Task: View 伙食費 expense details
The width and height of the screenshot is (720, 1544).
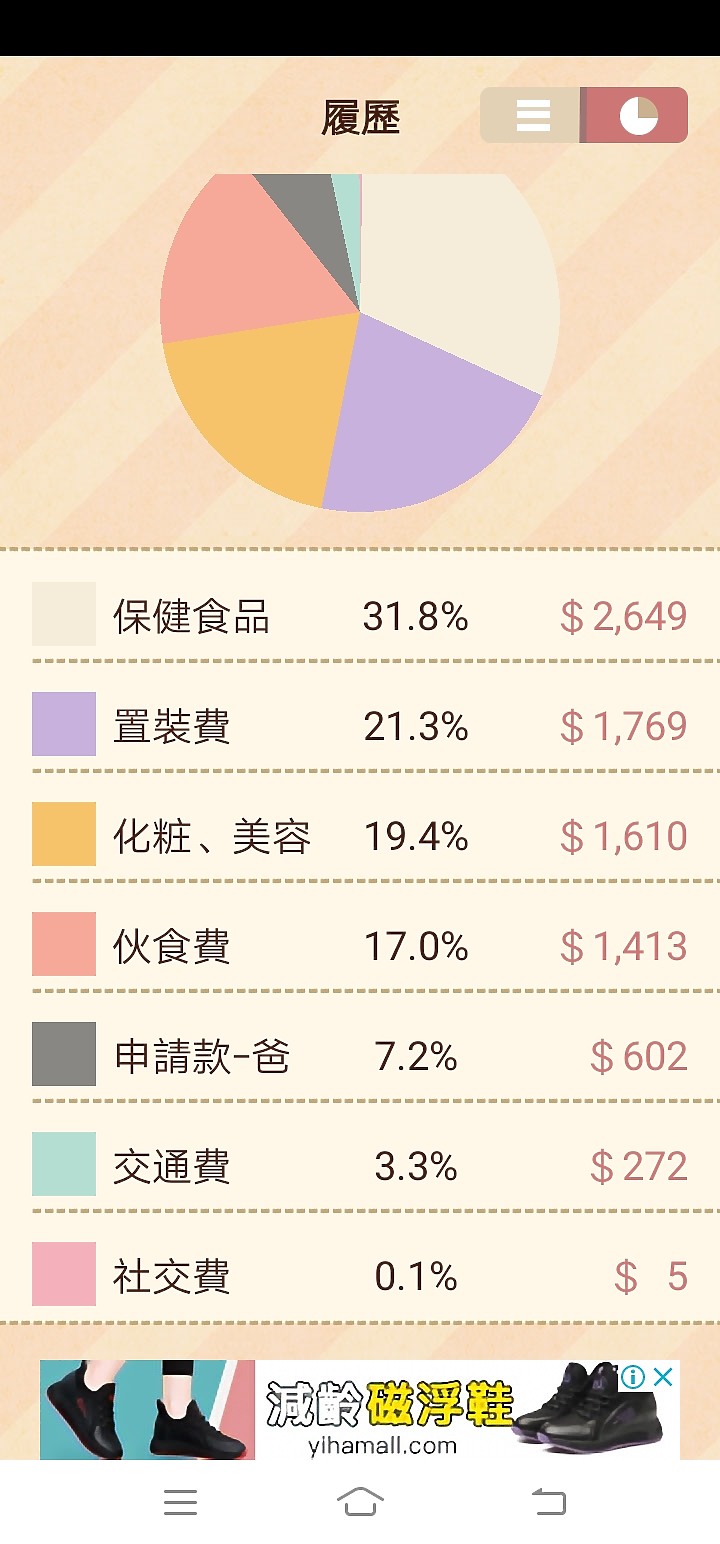Action: (x=360, y=946)
